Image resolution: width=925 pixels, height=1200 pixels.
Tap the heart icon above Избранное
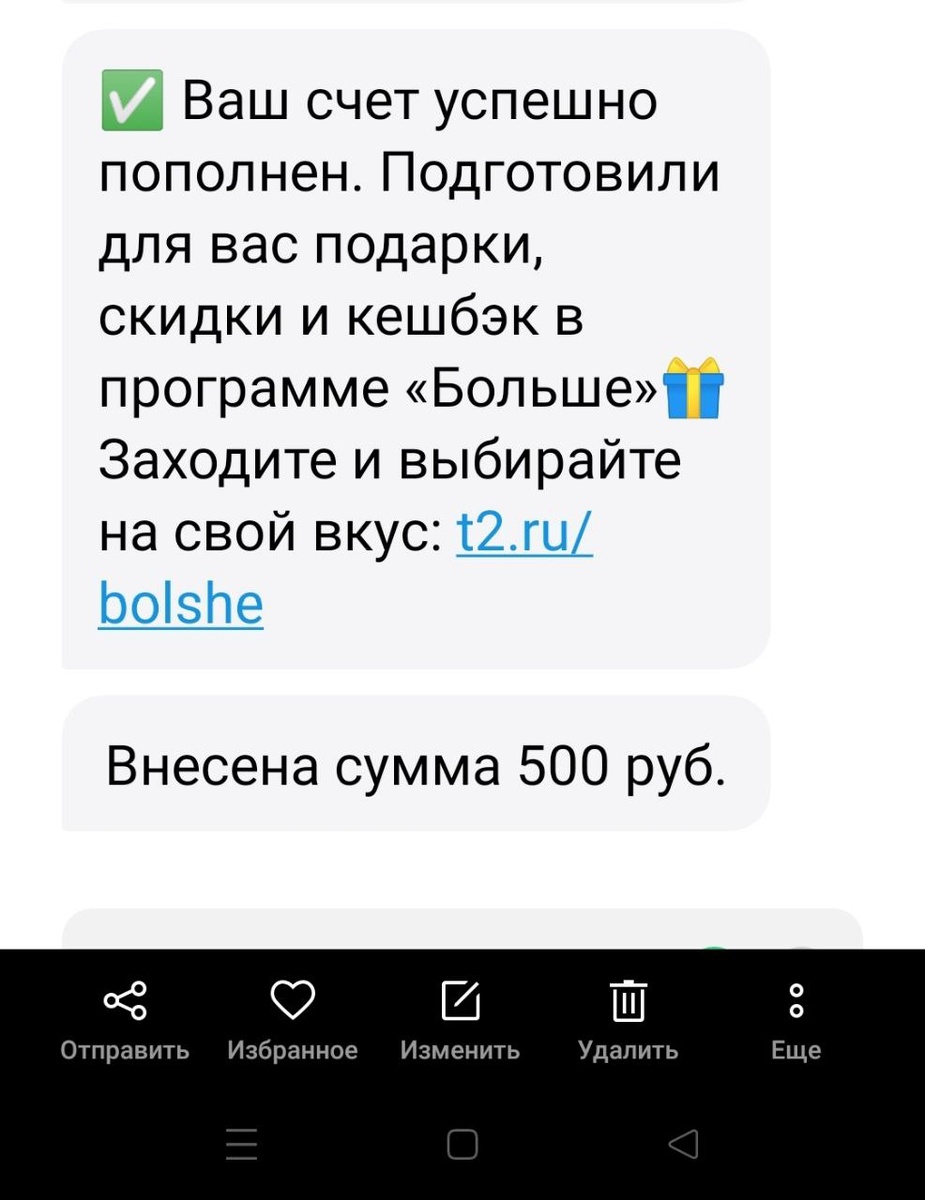coord(294,997)
